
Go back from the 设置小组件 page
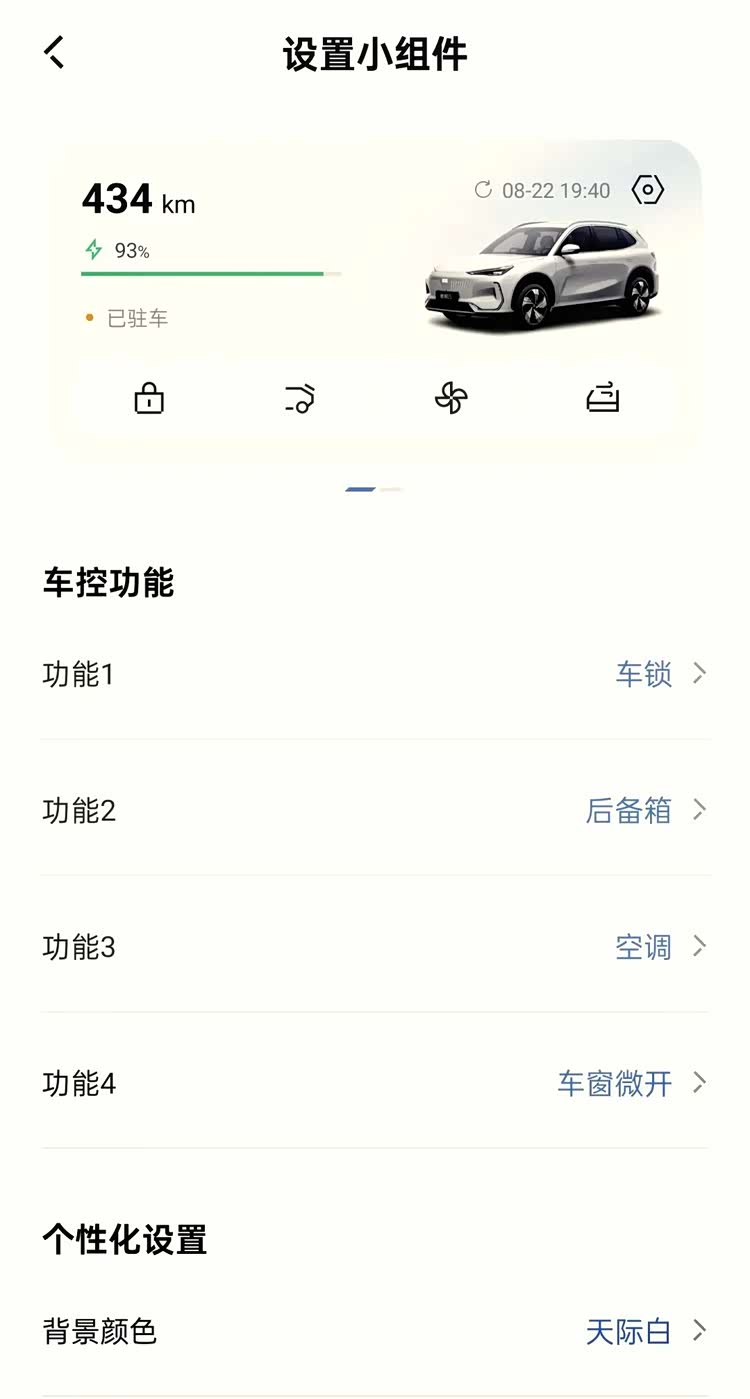[x=55, y=53]
